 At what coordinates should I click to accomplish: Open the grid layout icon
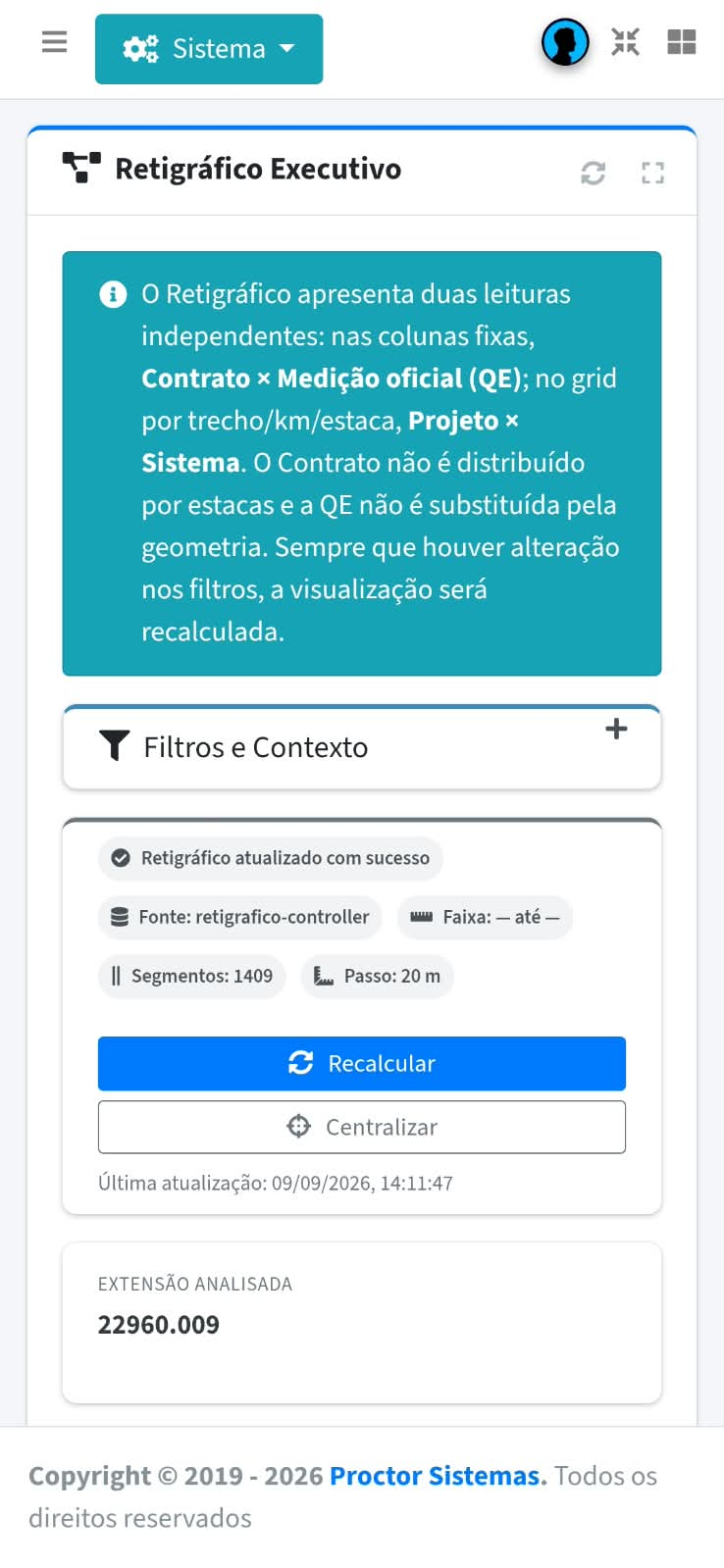(682, 42)
